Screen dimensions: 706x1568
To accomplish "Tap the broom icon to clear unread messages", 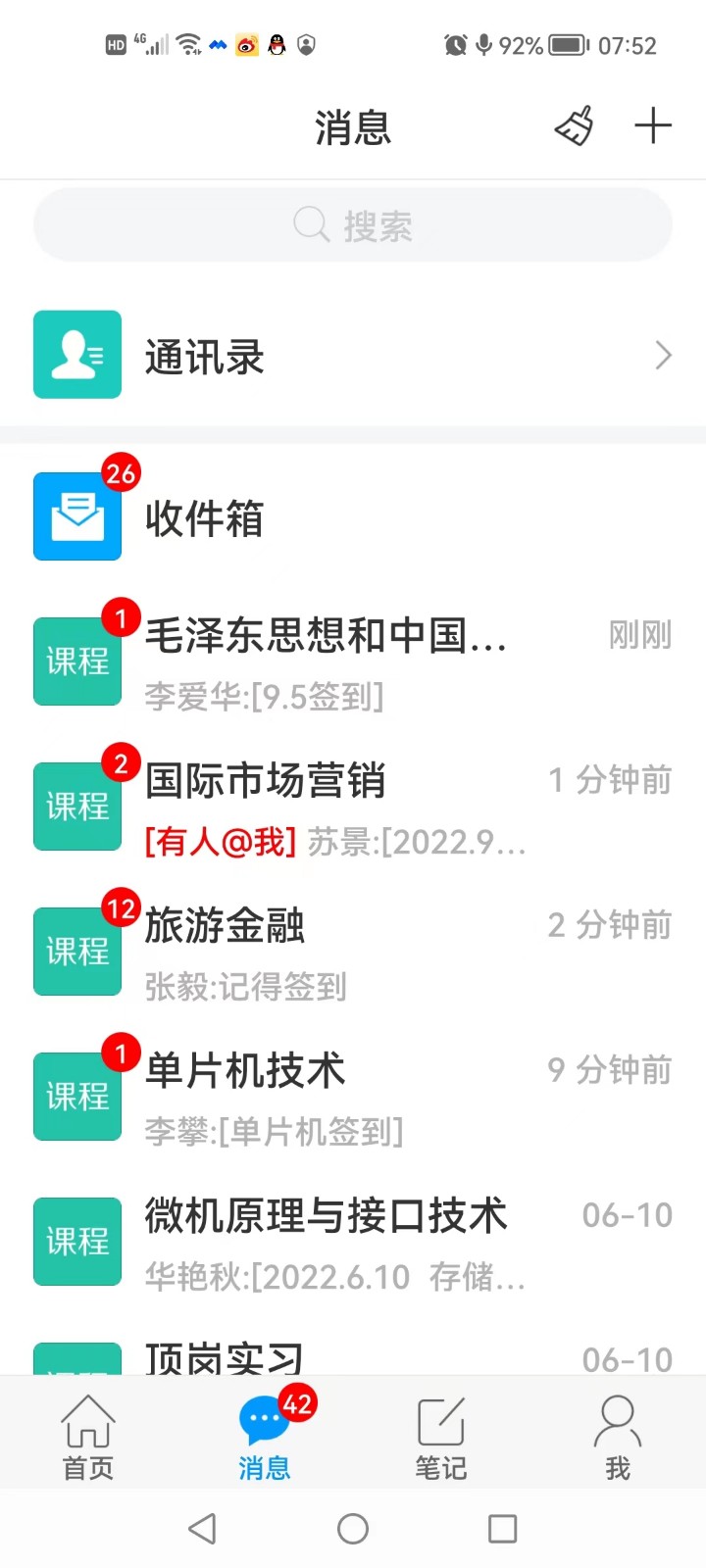I will point(575,126).
